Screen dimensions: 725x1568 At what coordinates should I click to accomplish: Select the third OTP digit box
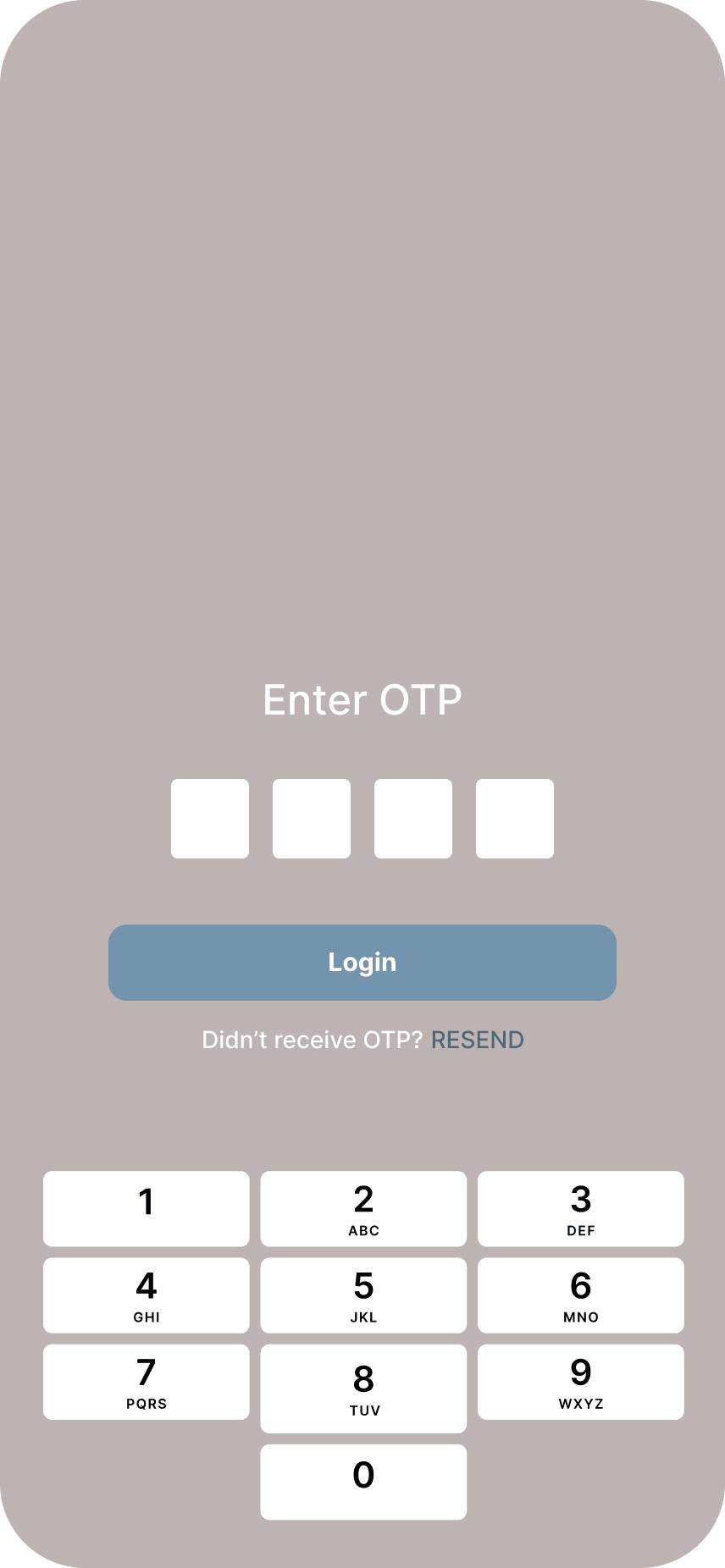(x=413, y=819)
